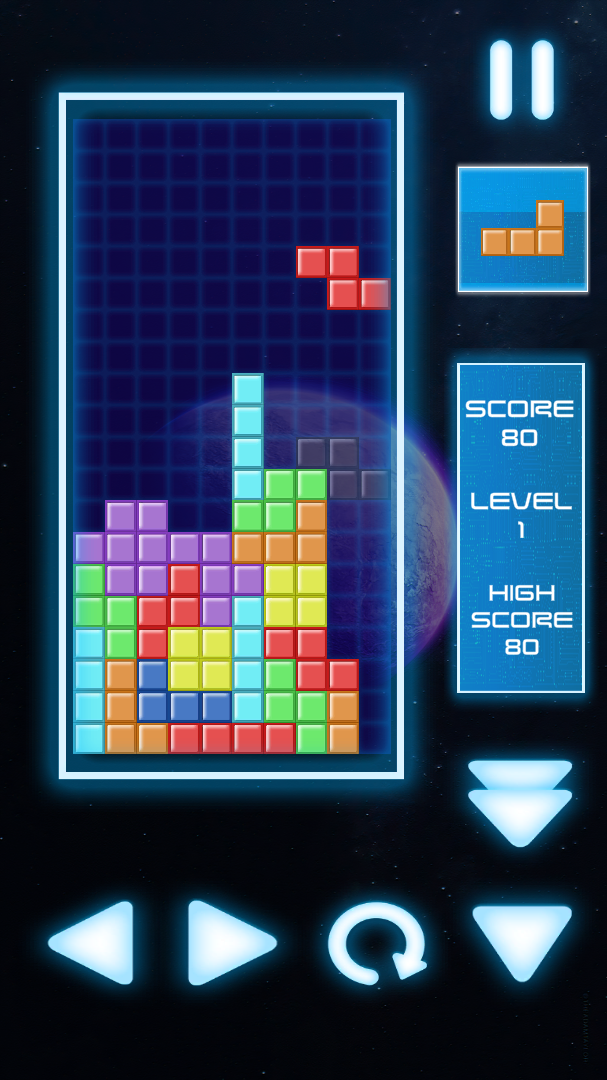Move the falling piece left
Image resolution: width=607 pixels, height=1080 pixels.
point(95,942)
